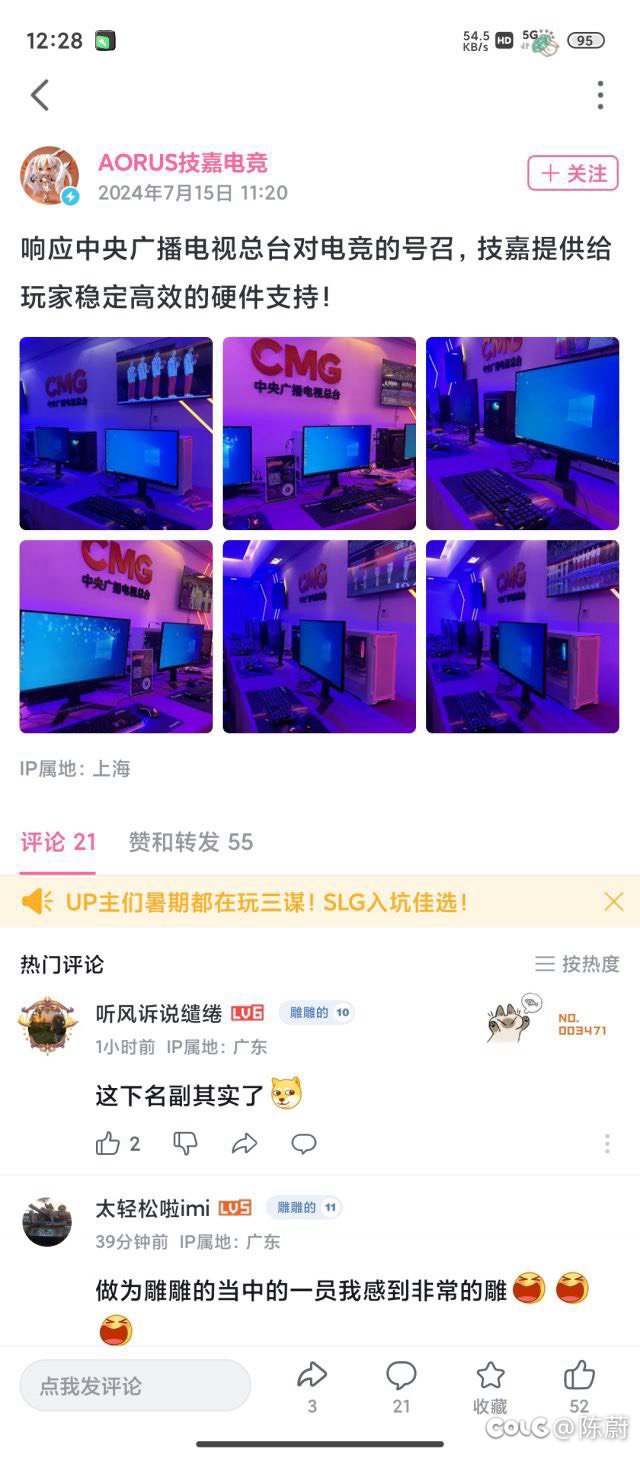The height and width of the screenshot is (1457, 640).
Task: Tap the 点我发评论 comment input field
Action: coord(135,1386)
